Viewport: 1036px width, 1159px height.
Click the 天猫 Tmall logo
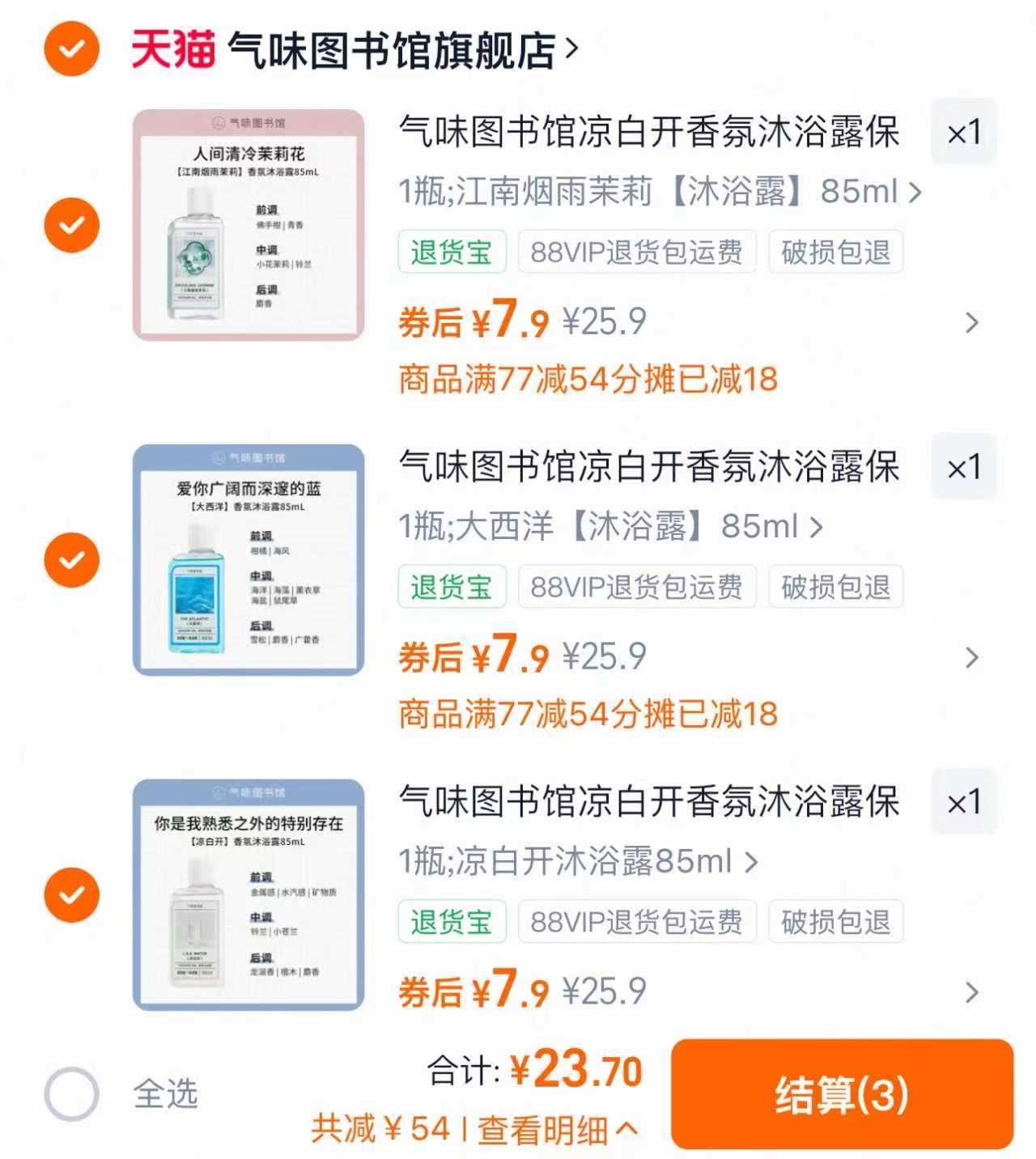174,50
